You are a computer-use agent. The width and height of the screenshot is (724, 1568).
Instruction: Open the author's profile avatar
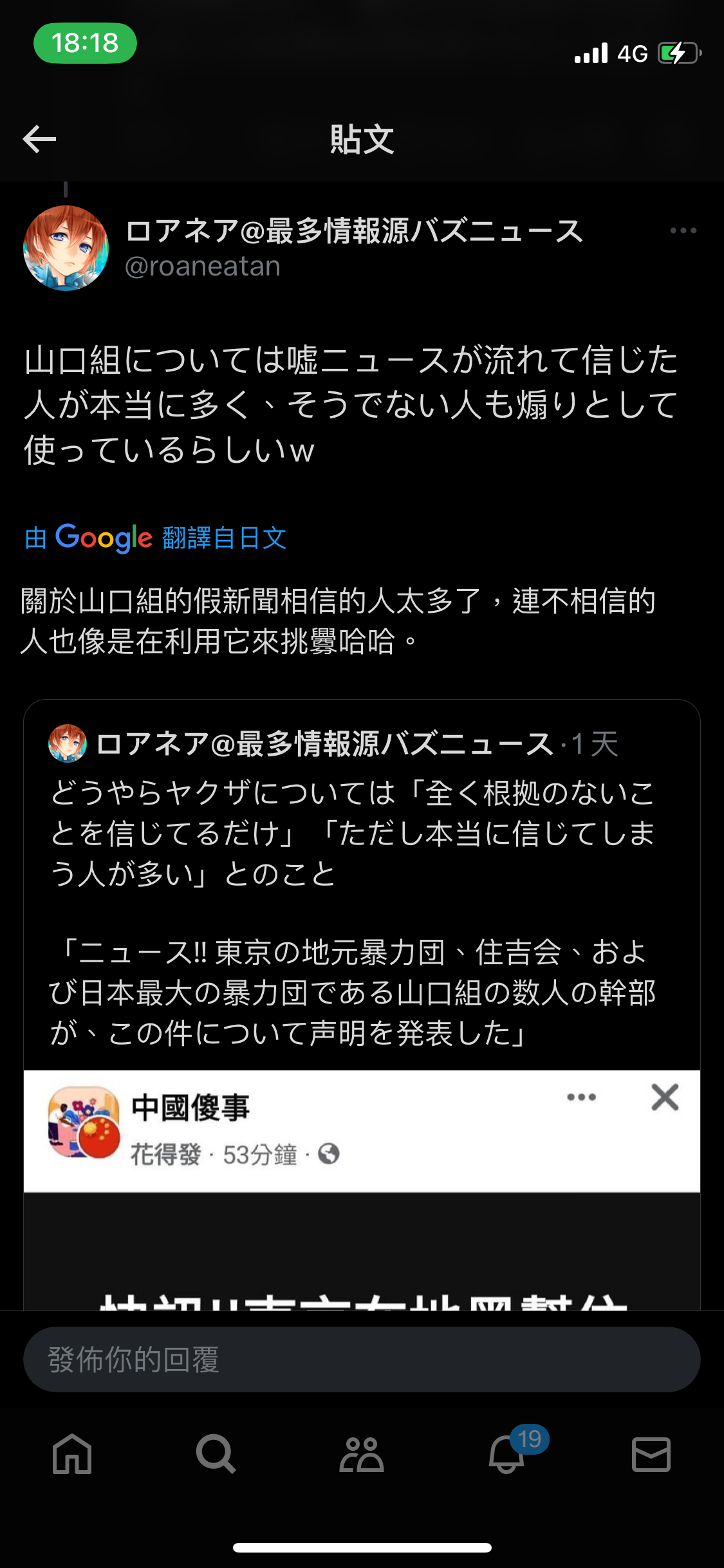[x=66, y=248]
